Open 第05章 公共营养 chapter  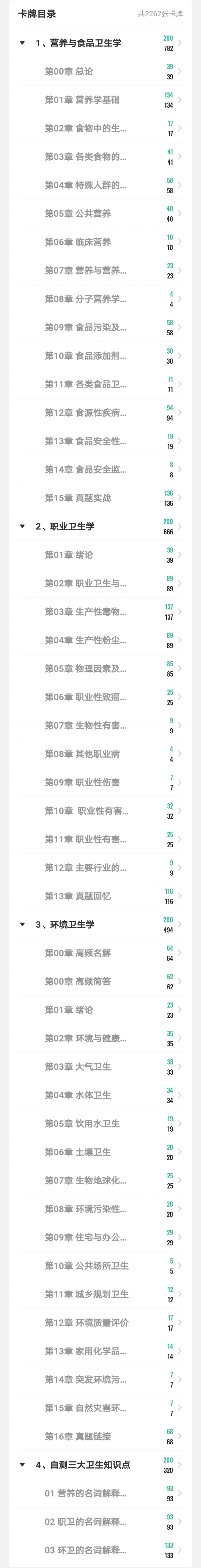pyautogui.click(x=77, y=214)
